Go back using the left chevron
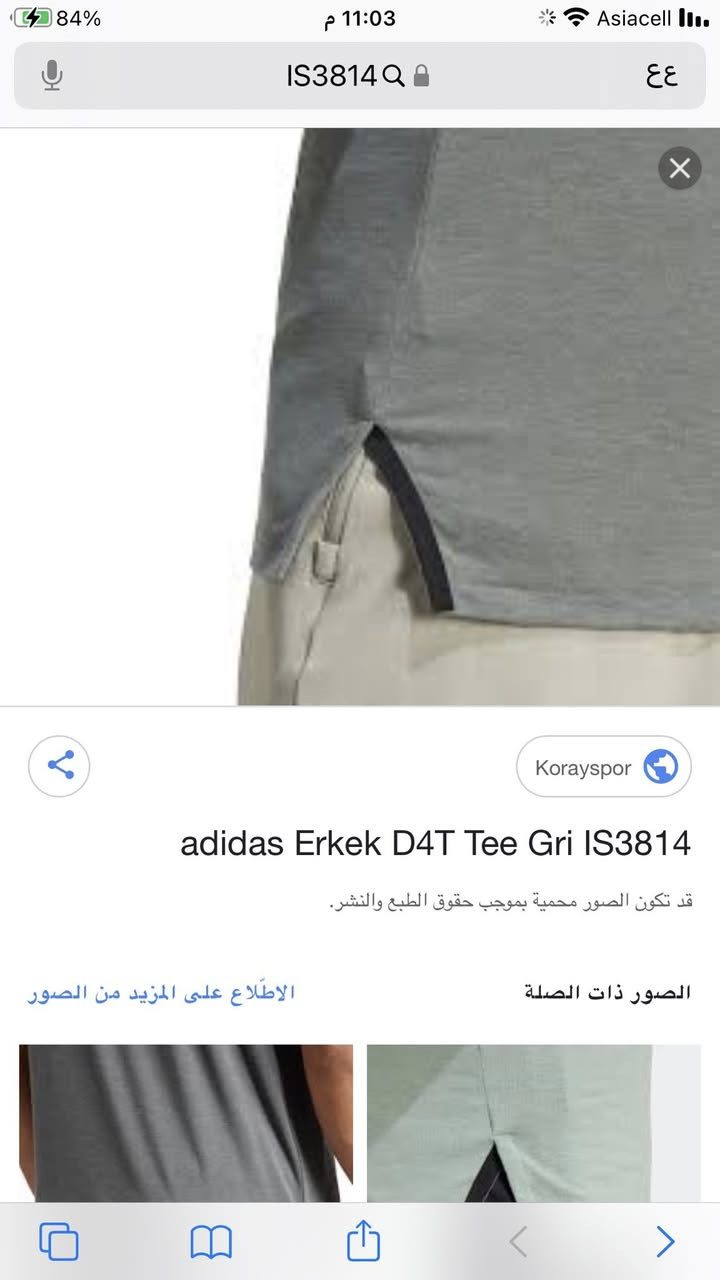720x1280 pixels. point(517,1241)
